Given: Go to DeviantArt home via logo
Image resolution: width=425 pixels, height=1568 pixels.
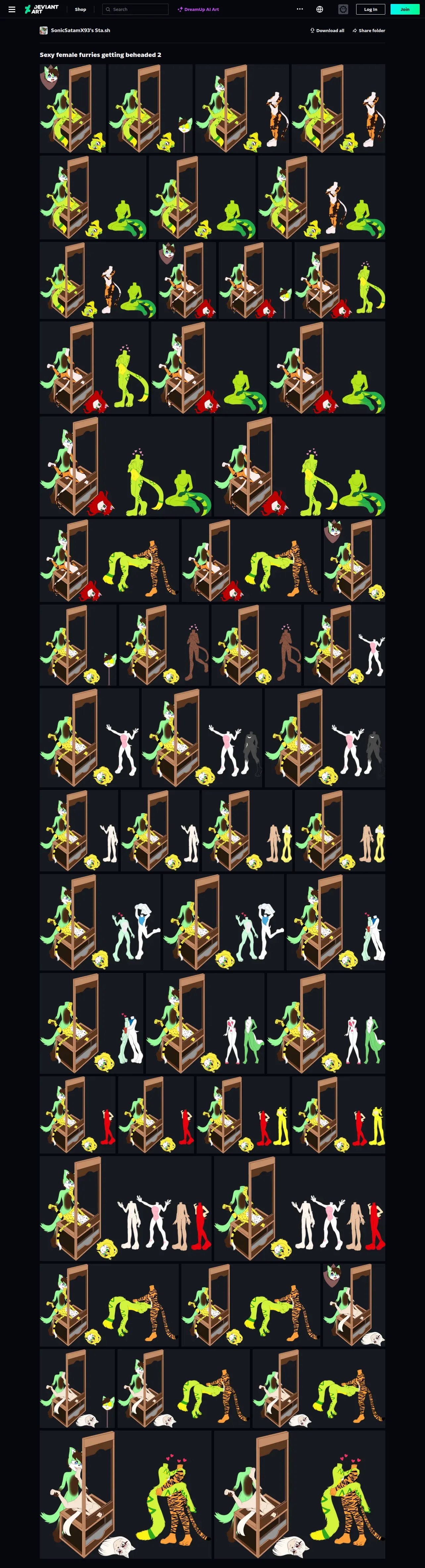Looking at the screenshot, I should coord(41,9).
